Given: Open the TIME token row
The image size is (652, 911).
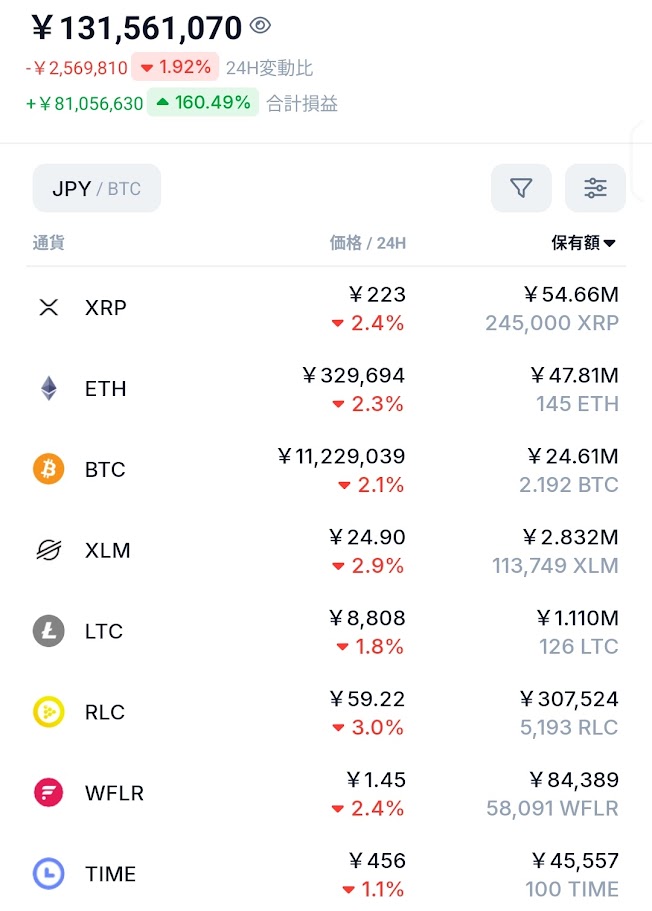Looking at the screenshot, I should click(x=326, y=875).
